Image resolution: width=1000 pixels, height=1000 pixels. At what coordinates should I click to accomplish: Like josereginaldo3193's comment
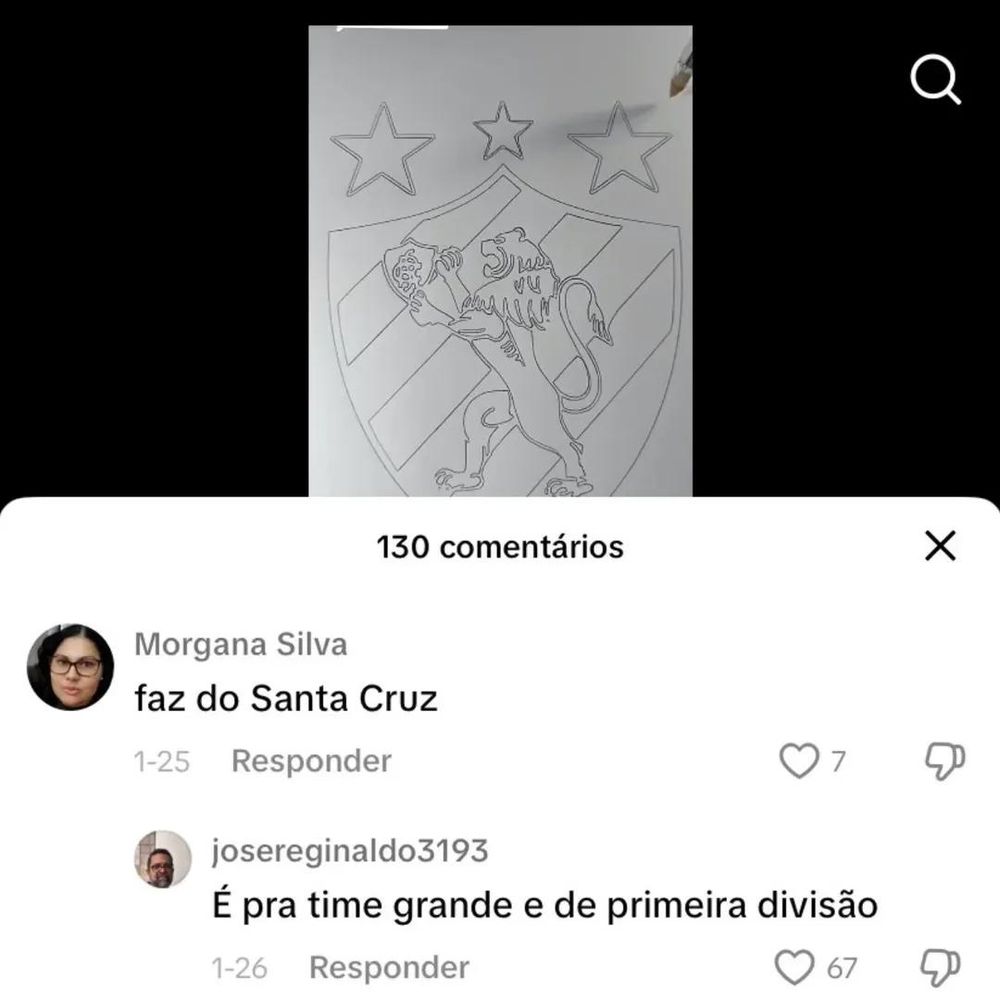pyautogui.click(x=795, y=967)
